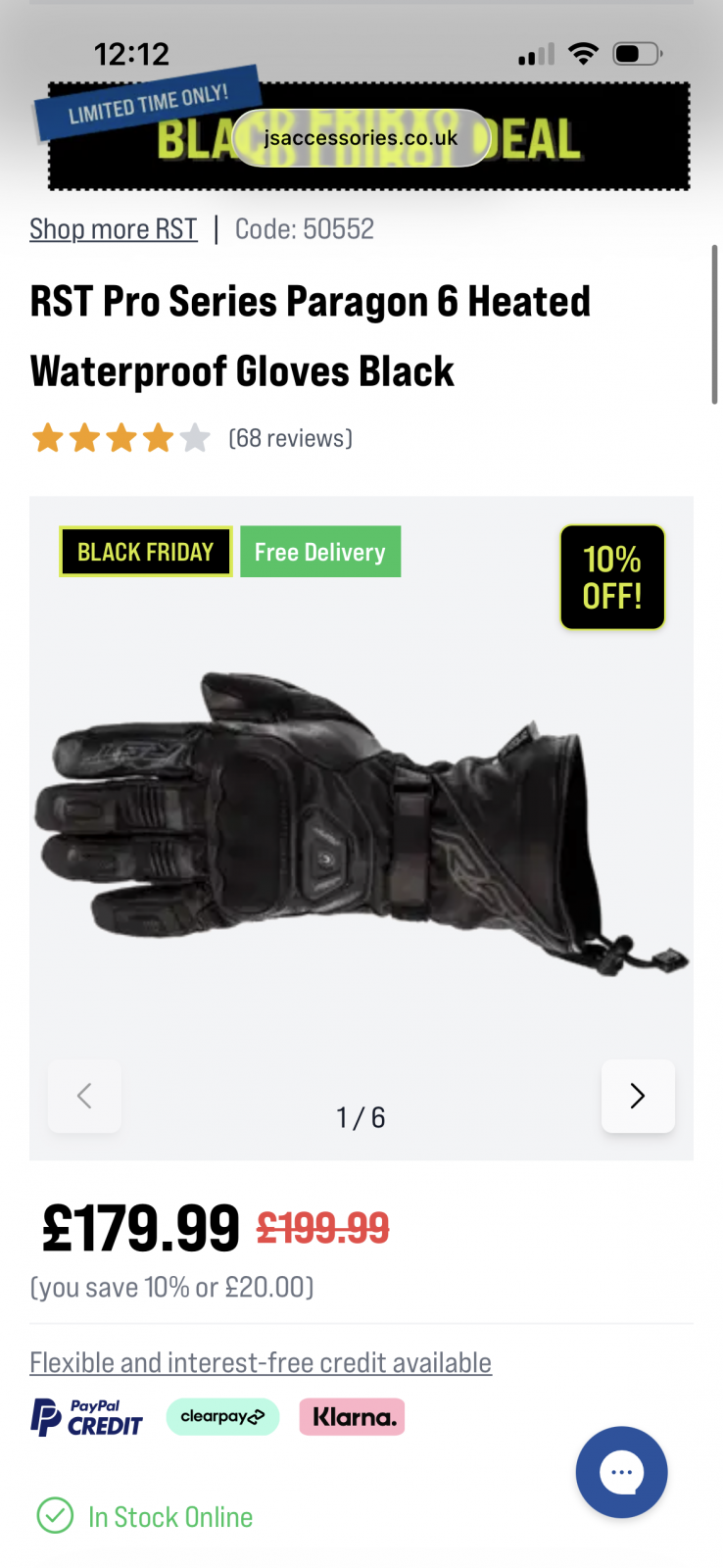View the 68 reviews
The width and height of the screenshot is (723, 1568).
pos(290,438)
